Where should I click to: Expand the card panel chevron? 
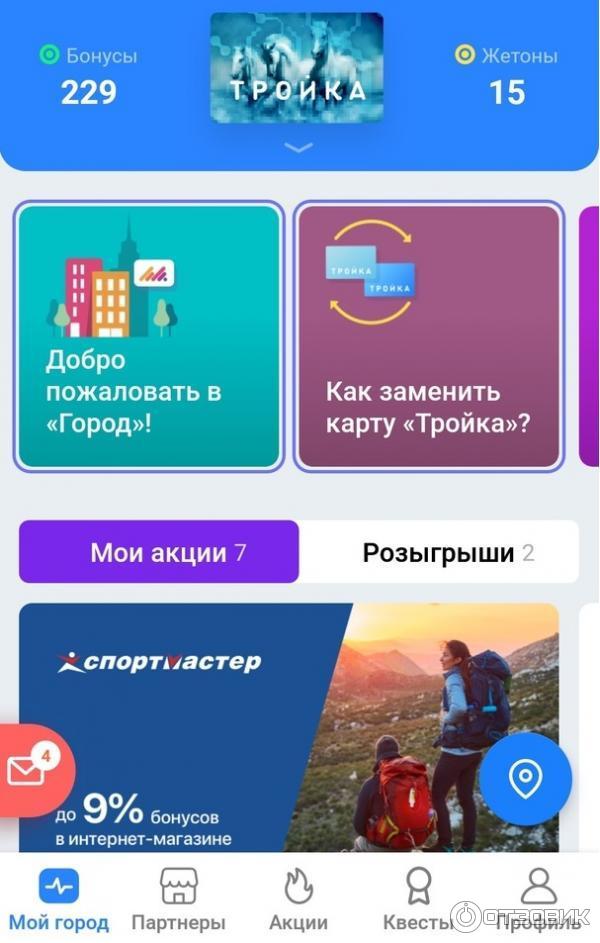298,148
